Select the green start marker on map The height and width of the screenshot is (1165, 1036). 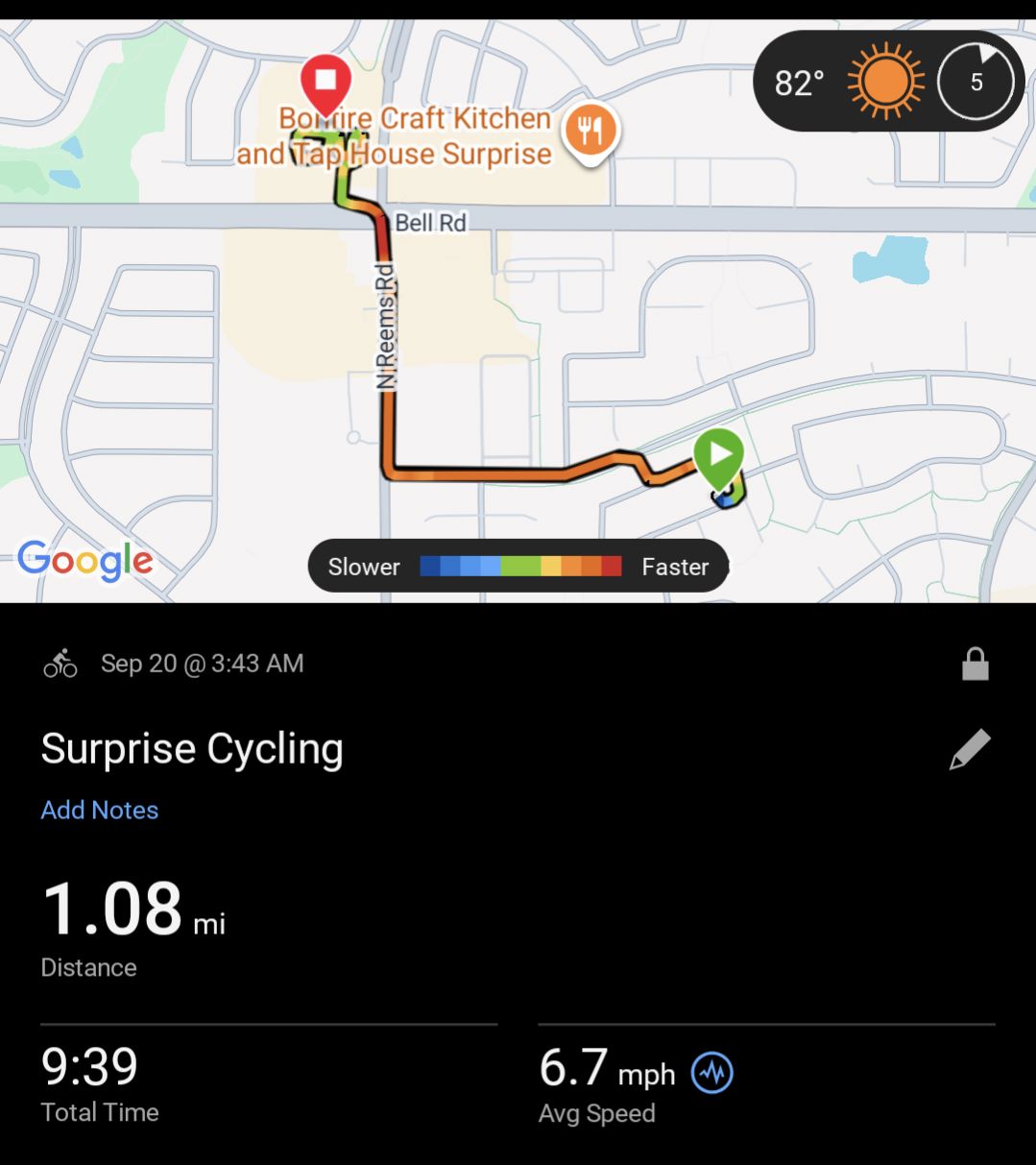[719, 456]
